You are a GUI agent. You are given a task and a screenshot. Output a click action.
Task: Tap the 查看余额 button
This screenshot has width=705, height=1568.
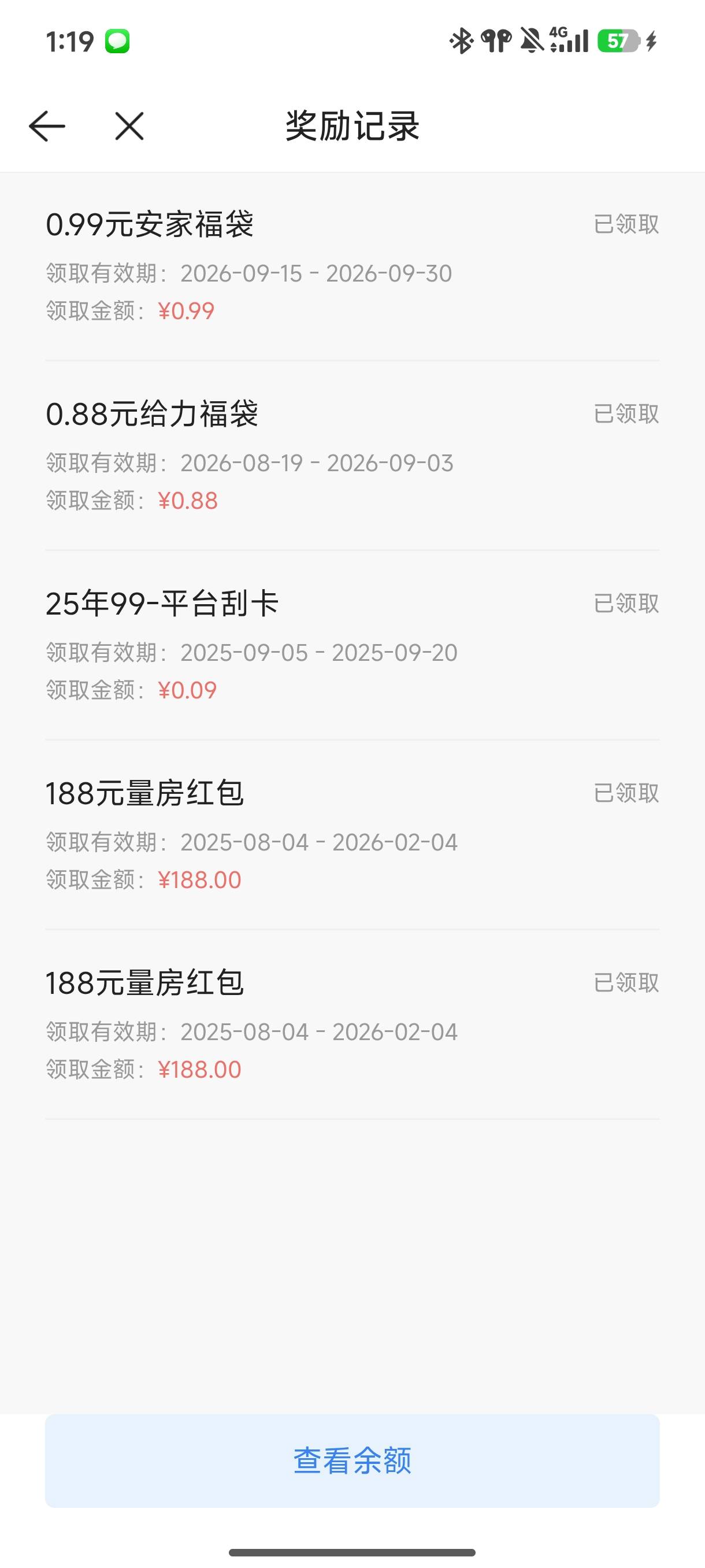point(352,1460)
